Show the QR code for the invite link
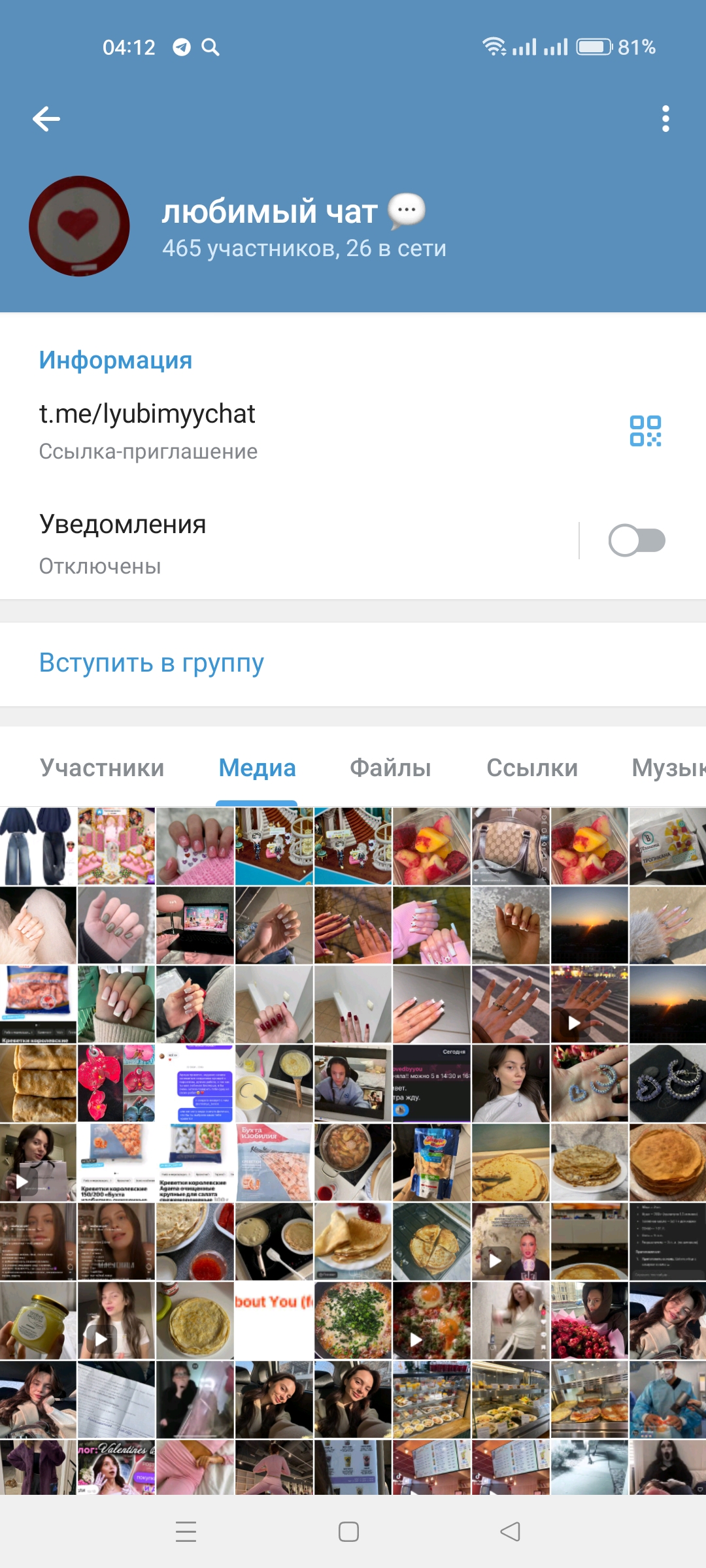The height and width of the screenshot is (1568, 706). point(645,431)
